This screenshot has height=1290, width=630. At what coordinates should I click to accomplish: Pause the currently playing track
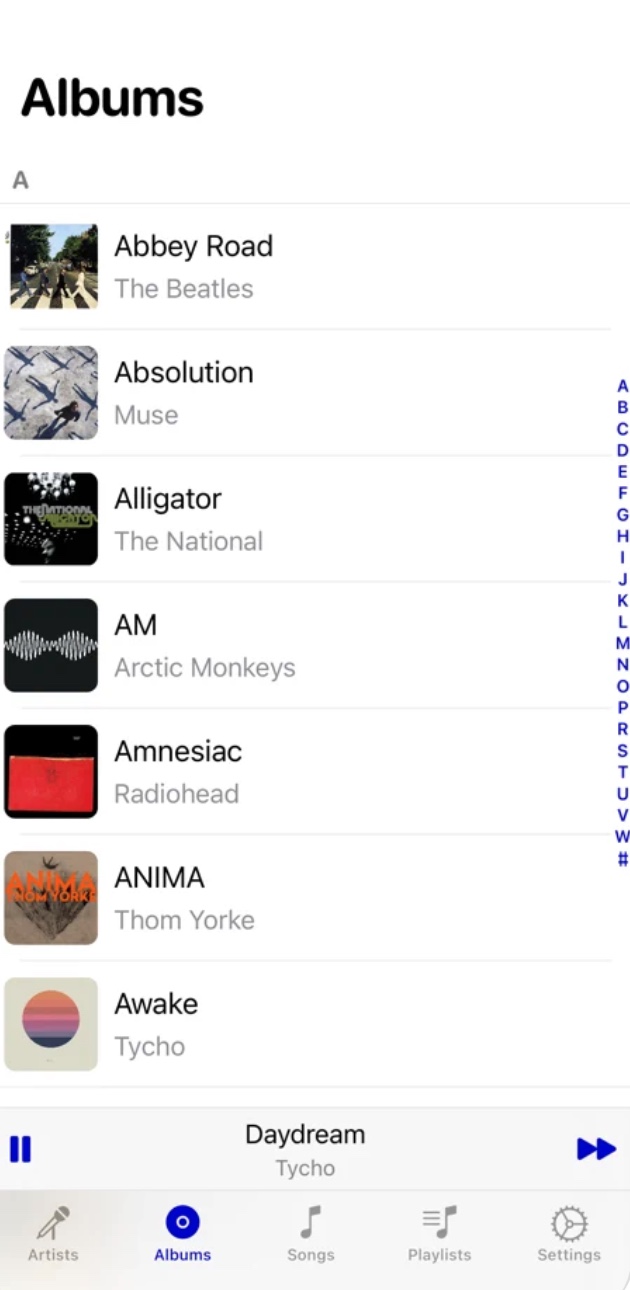click(20, 1149)
